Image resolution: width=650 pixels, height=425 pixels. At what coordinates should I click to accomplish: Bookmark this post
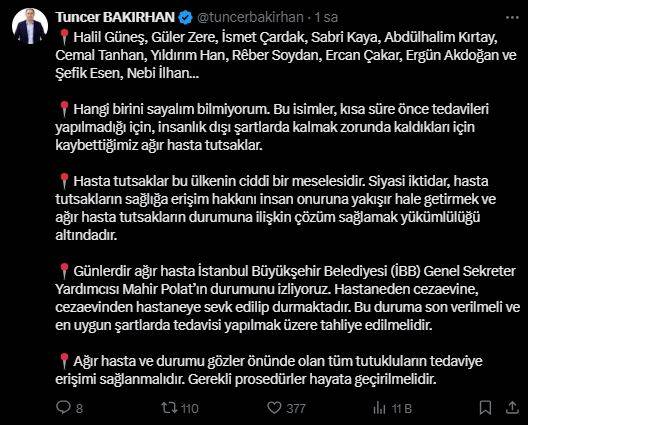pos(484,408)
